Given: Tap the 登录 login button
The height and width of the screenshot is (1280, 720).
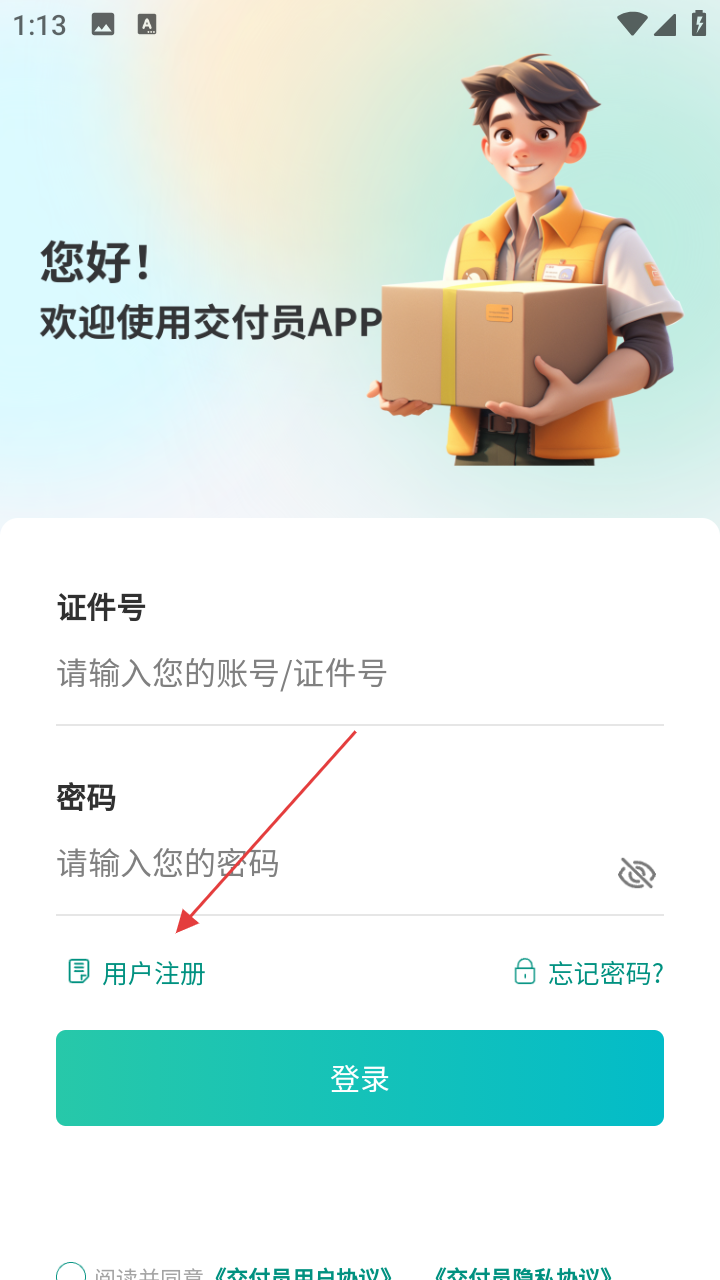Looking at the screenshot, I should [360, 1078].
